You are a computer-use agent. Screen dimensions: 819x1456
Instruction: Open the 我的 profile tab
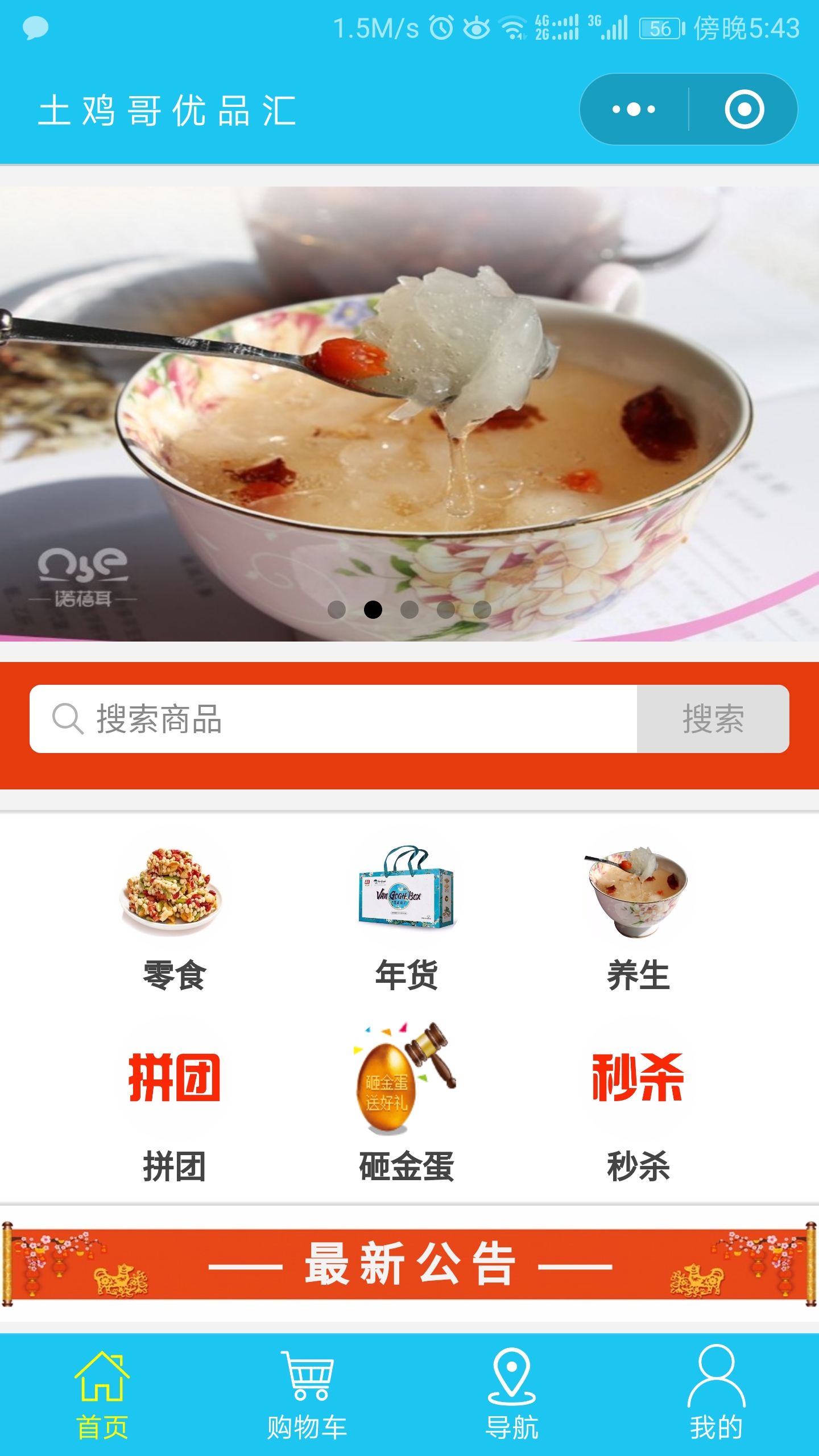(717, 1393)
